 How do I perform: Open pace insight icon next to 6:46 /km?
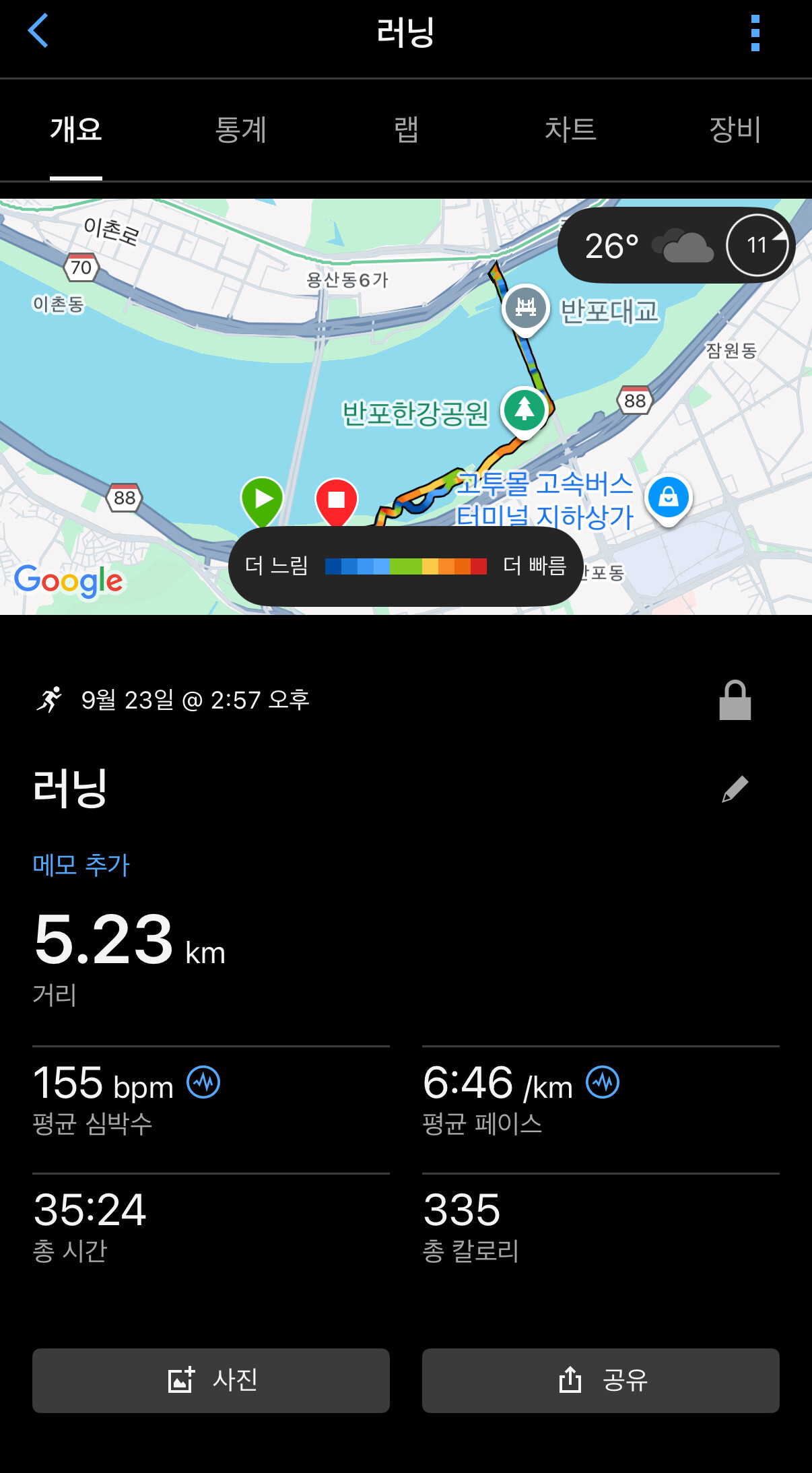[603, 1082]
